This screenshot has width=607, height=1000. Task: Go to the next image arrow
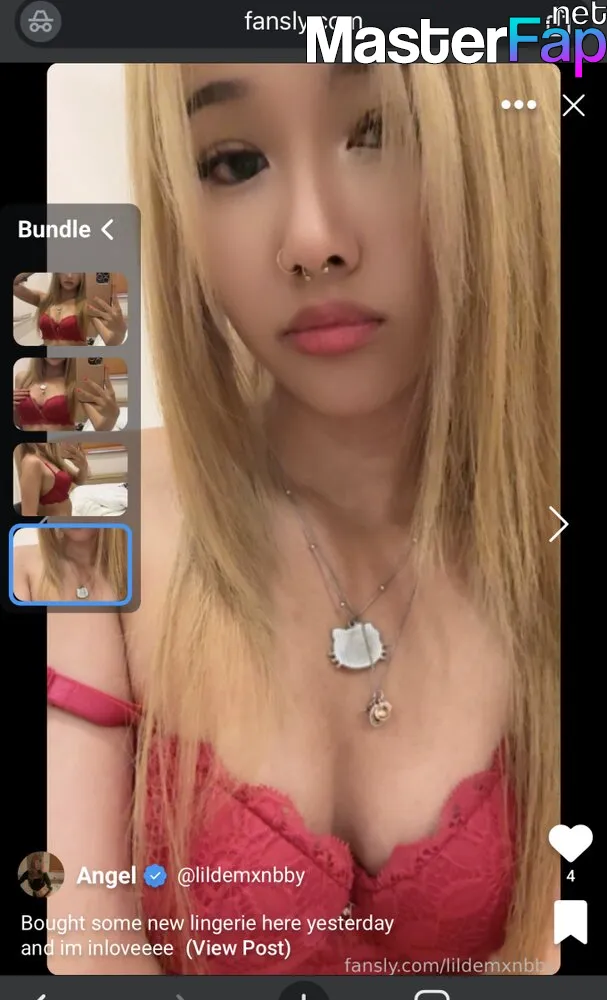pos(559,524)
